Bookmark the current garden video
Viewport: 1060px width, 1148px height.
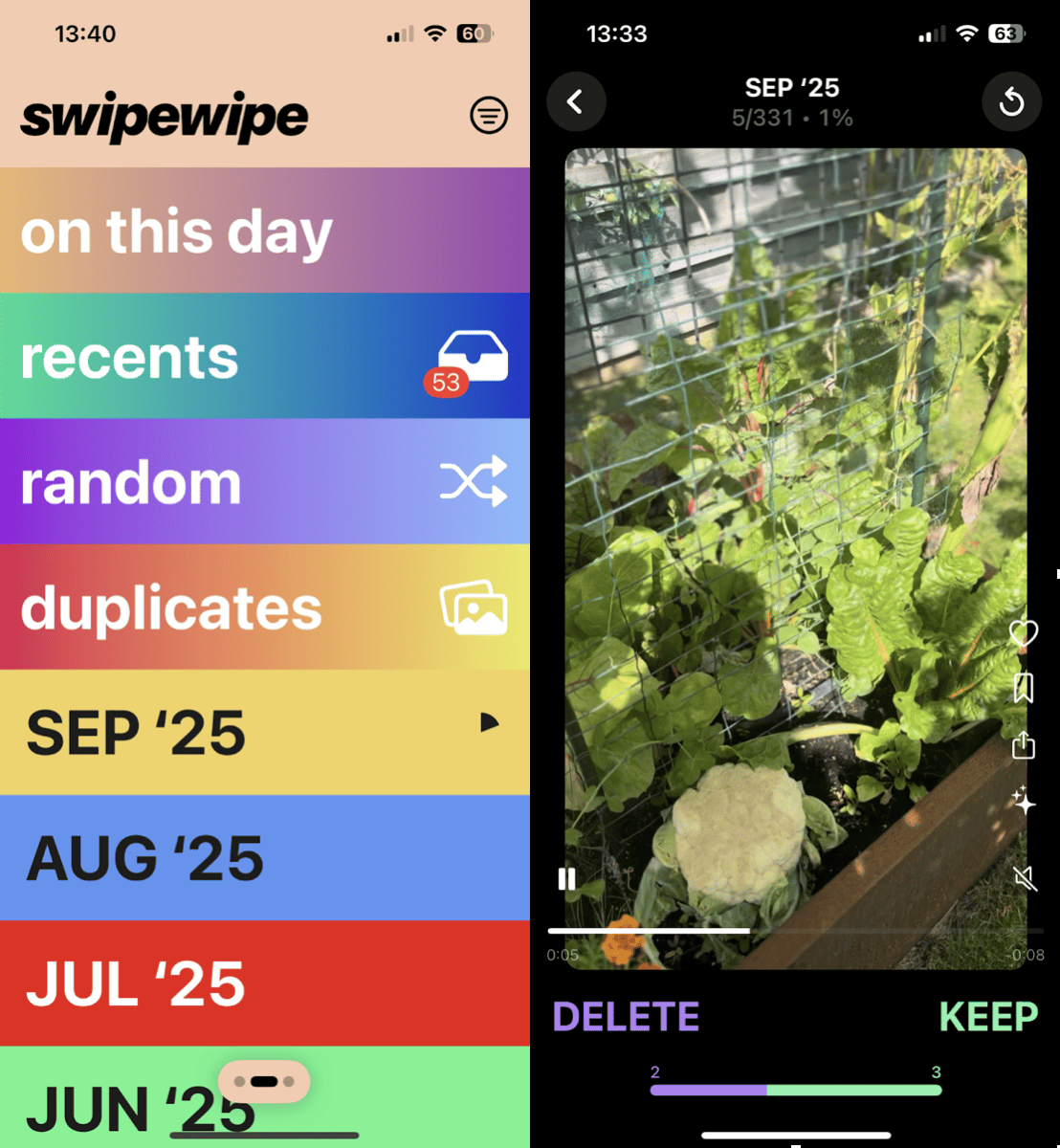pyautogui.click(x=1024, y=688)
